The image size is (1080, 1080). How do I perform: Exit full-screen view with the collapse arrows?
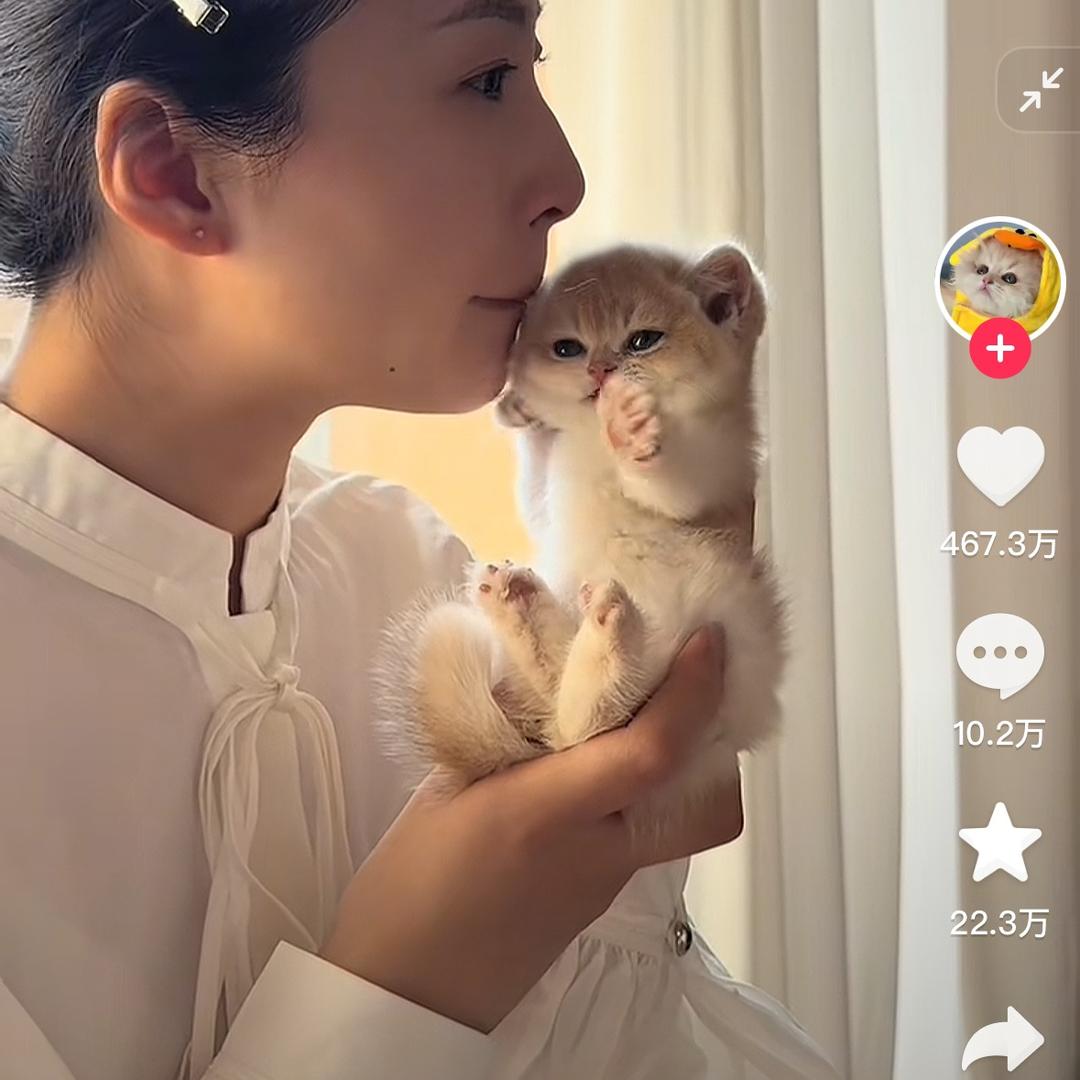1041,90
